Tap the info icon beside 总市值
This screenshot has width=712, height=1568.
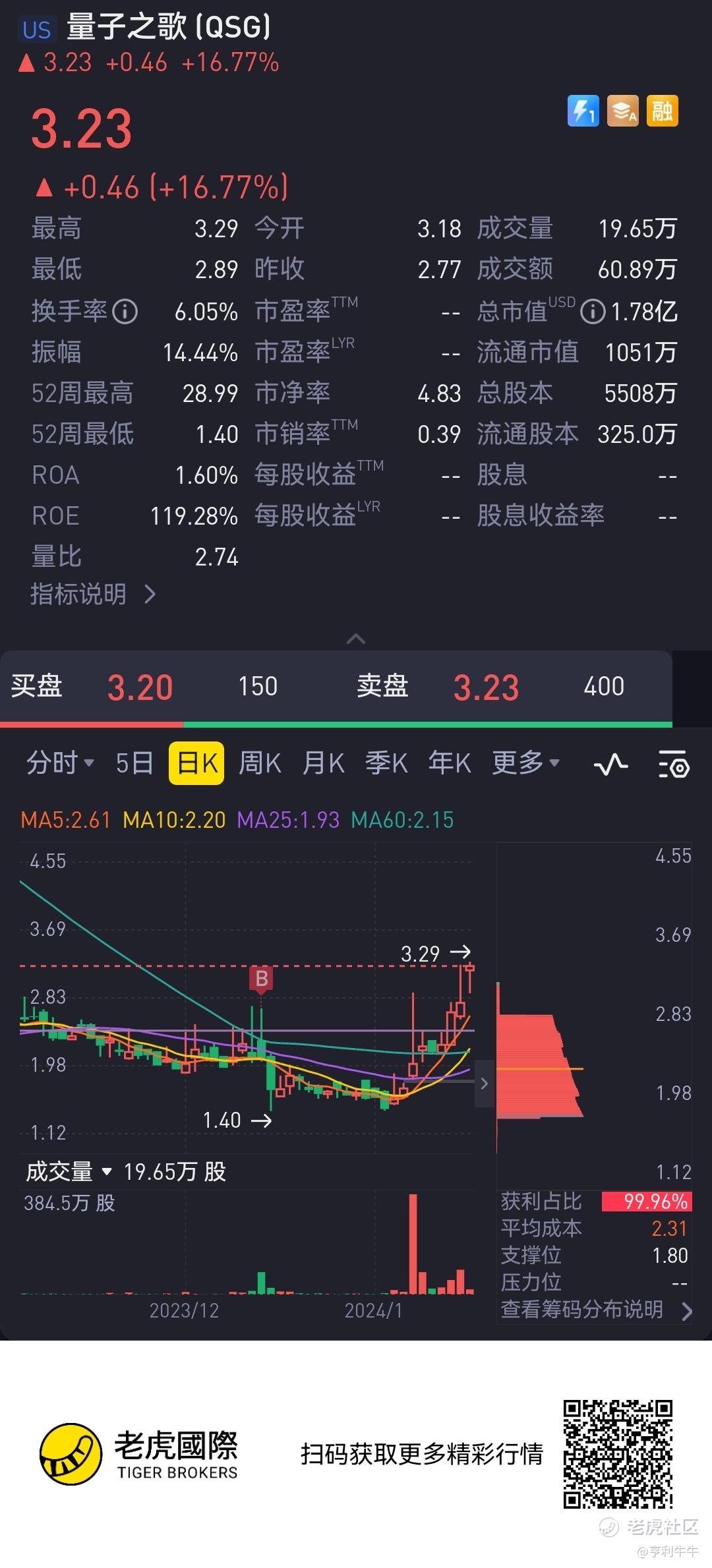coord(593,311)
